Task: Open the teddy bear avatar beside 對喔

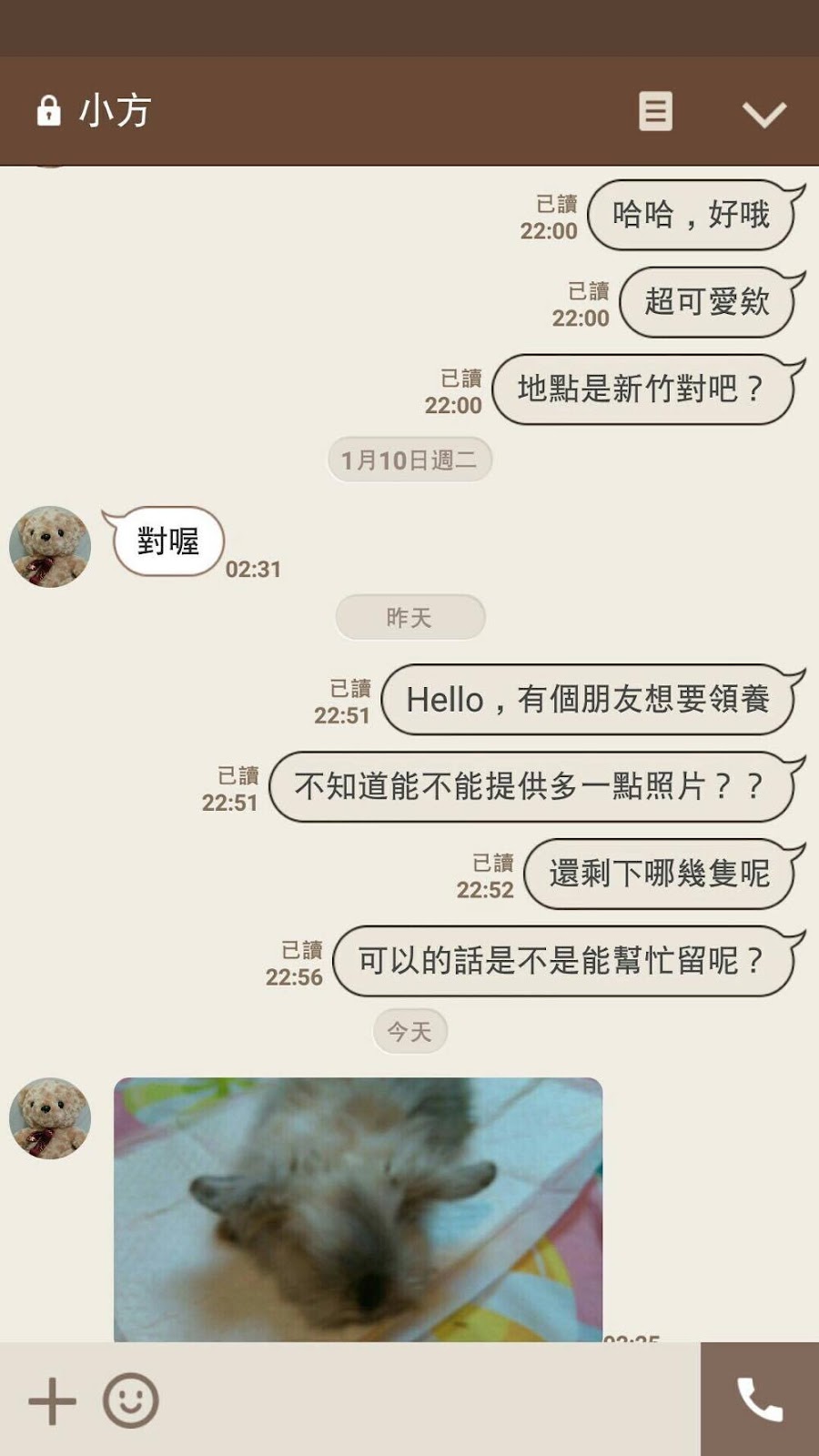Action: (x=50, y=547)
